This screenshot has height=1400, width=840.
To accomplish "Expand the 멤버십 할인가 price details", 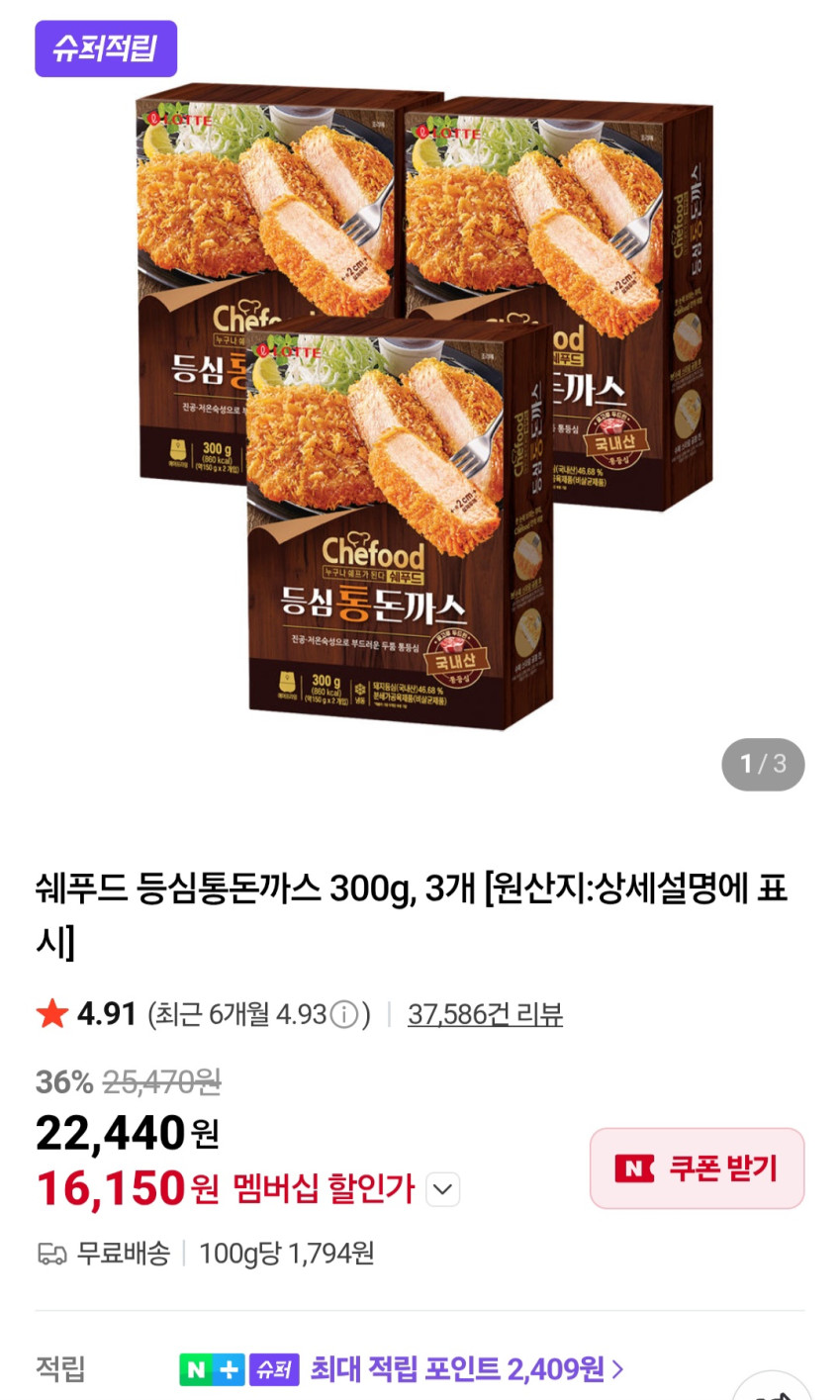I will (443, 1189).
